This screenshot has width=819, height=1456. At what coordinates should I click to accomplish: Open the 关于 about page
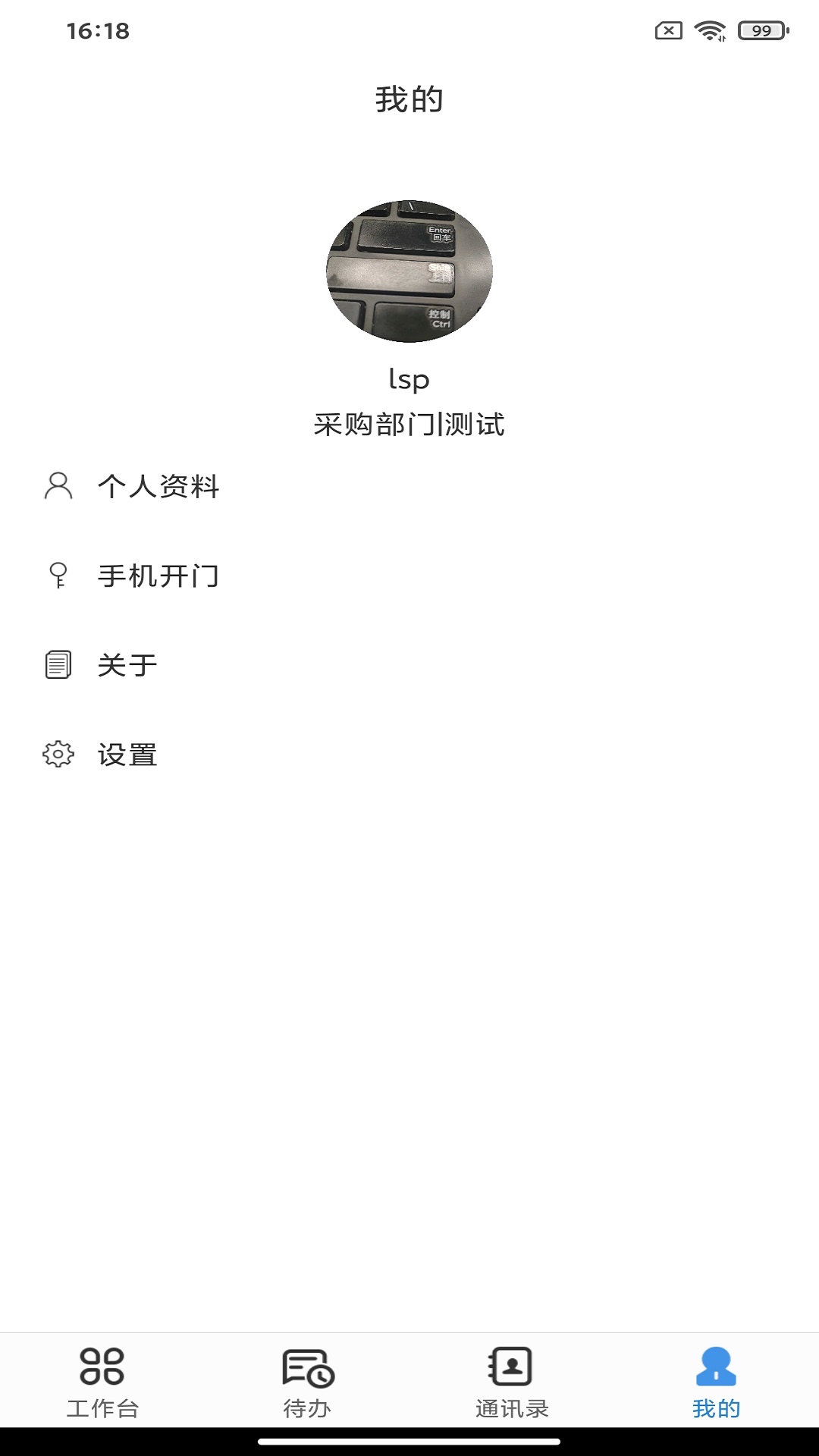(x=127, y=665)
